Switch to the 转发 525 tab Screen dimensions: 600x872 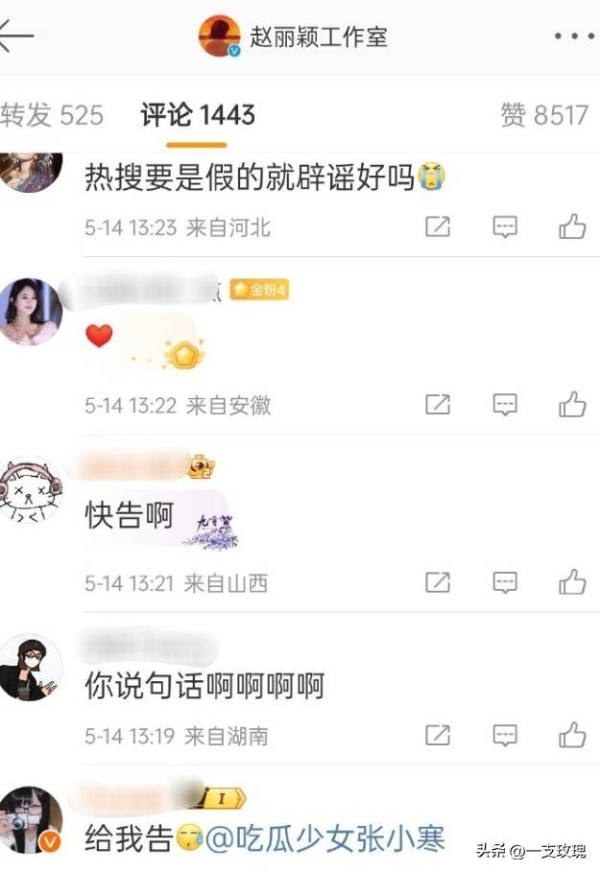[52, 115]
